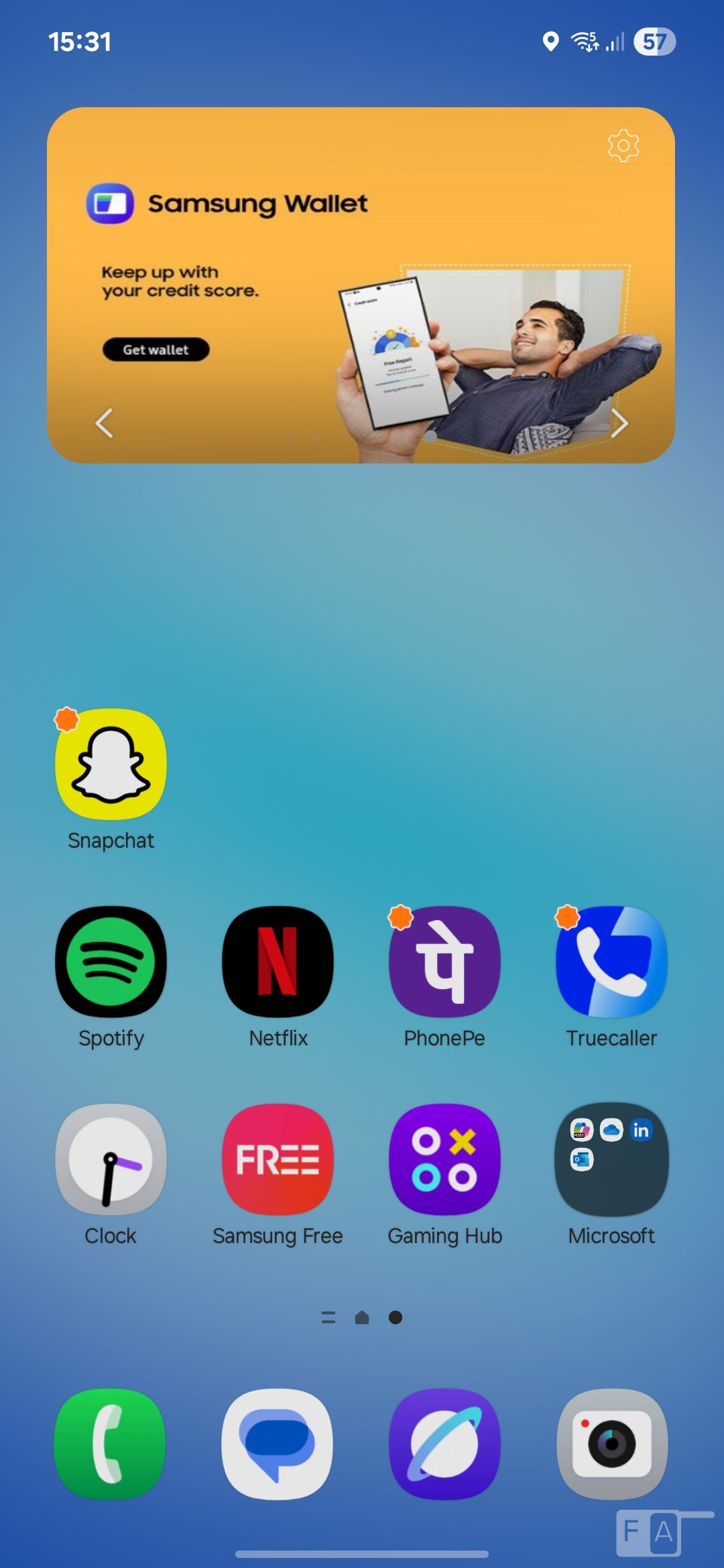
Task: Go to the home page indicator
Action: click(x=362, y=1318)
